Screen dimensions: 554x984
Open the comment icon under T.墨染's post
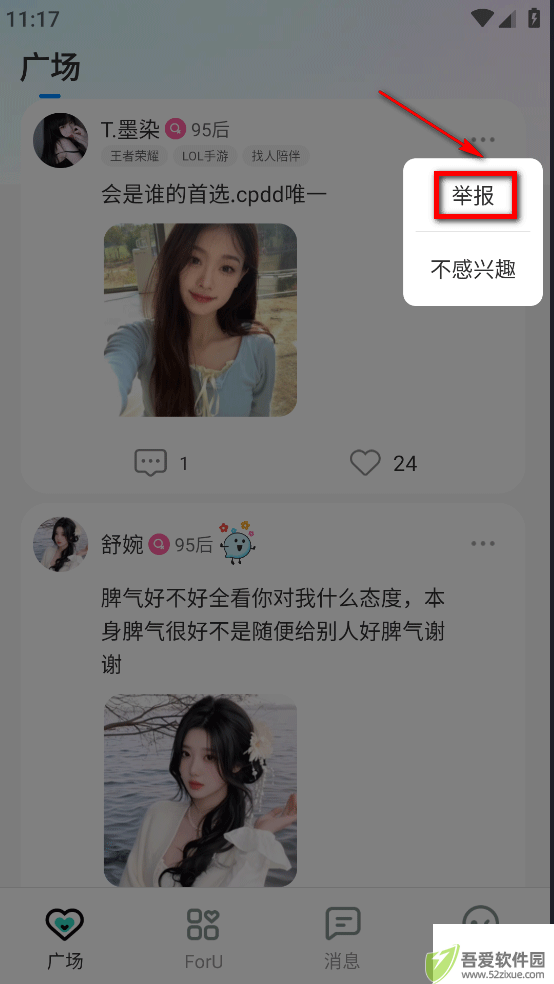(x=151, y=463)
